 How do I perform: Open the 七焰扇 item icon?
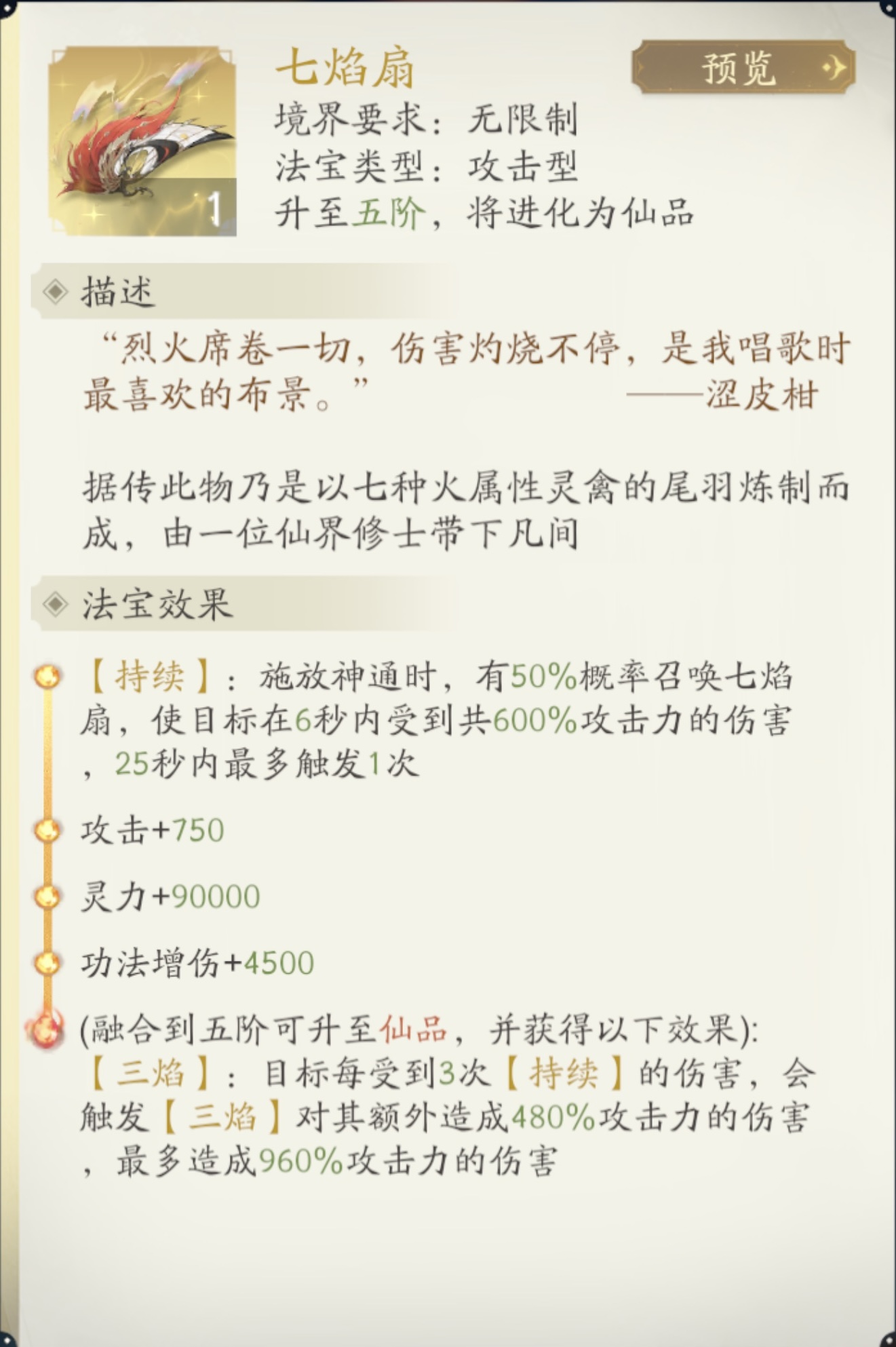point(142,141)
